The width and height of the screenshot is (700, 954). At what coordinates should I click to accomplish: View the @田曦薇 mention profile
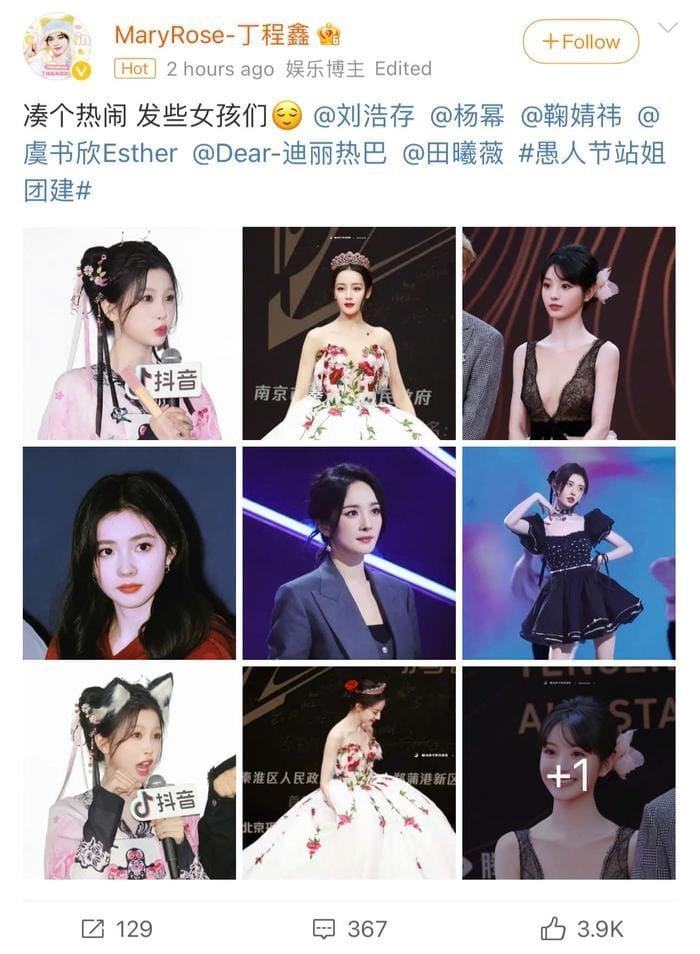pyautogui.click(x=443, y=154)
